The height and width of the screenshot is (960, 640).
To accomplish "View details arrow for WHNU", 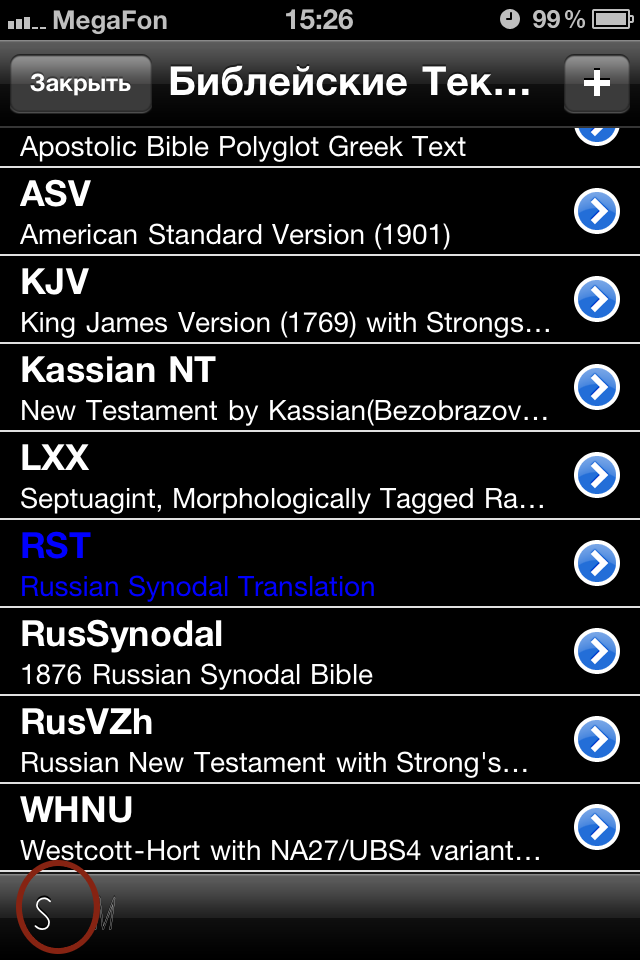I will pos(597,827).
